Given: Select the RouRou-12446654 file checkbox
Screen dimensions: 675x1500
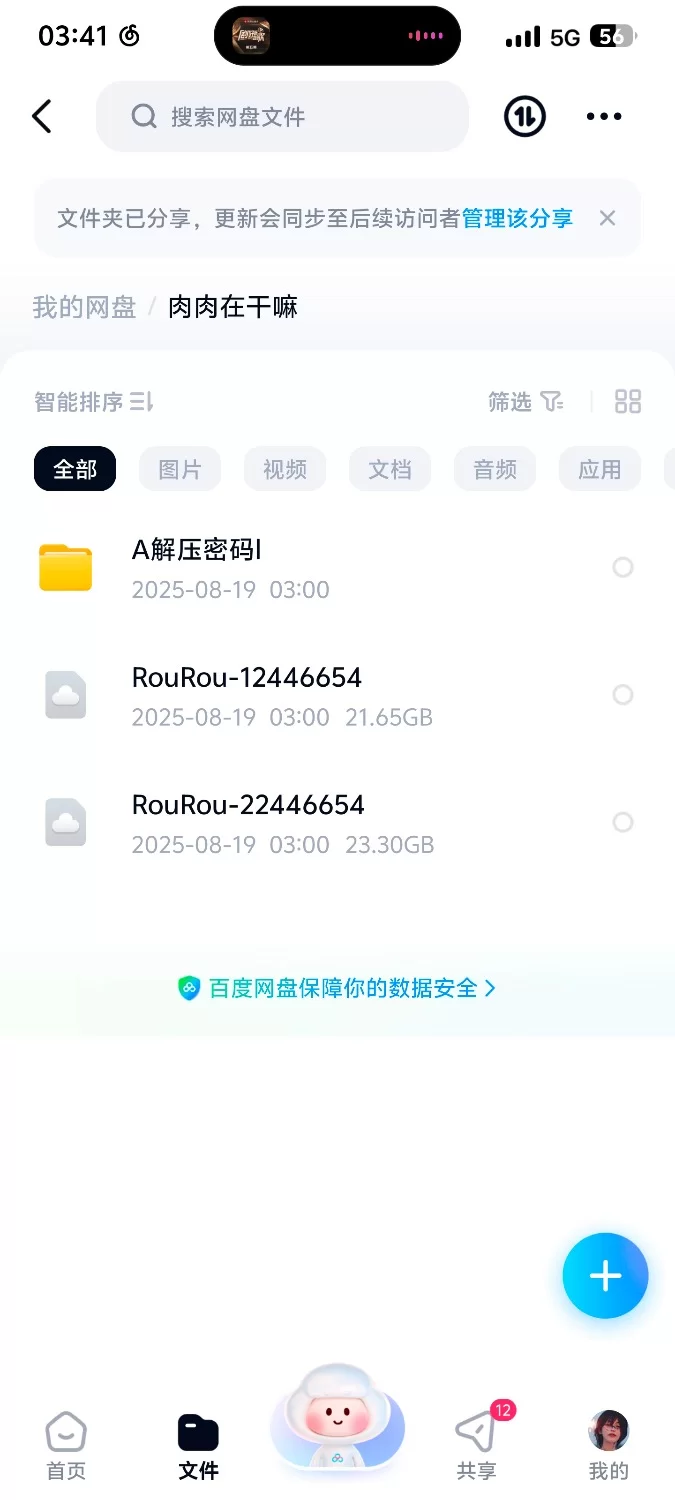Looking at the screenshot, I should click(x=623, y=695).
